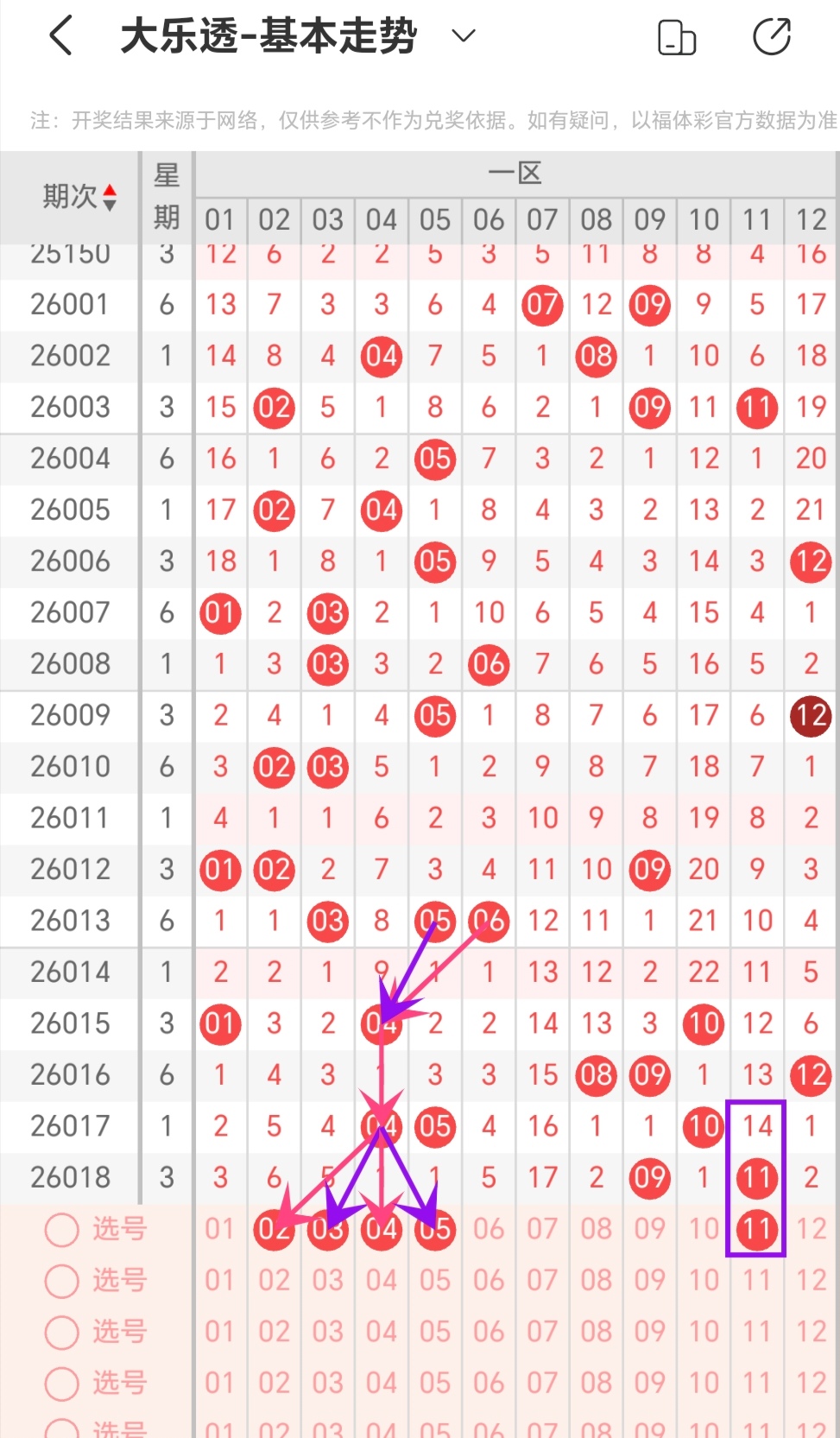Image resolution: width=840 pixels, height=1438 pixels.
Task: Go back from the trend chart
Action: click(60, 36)
